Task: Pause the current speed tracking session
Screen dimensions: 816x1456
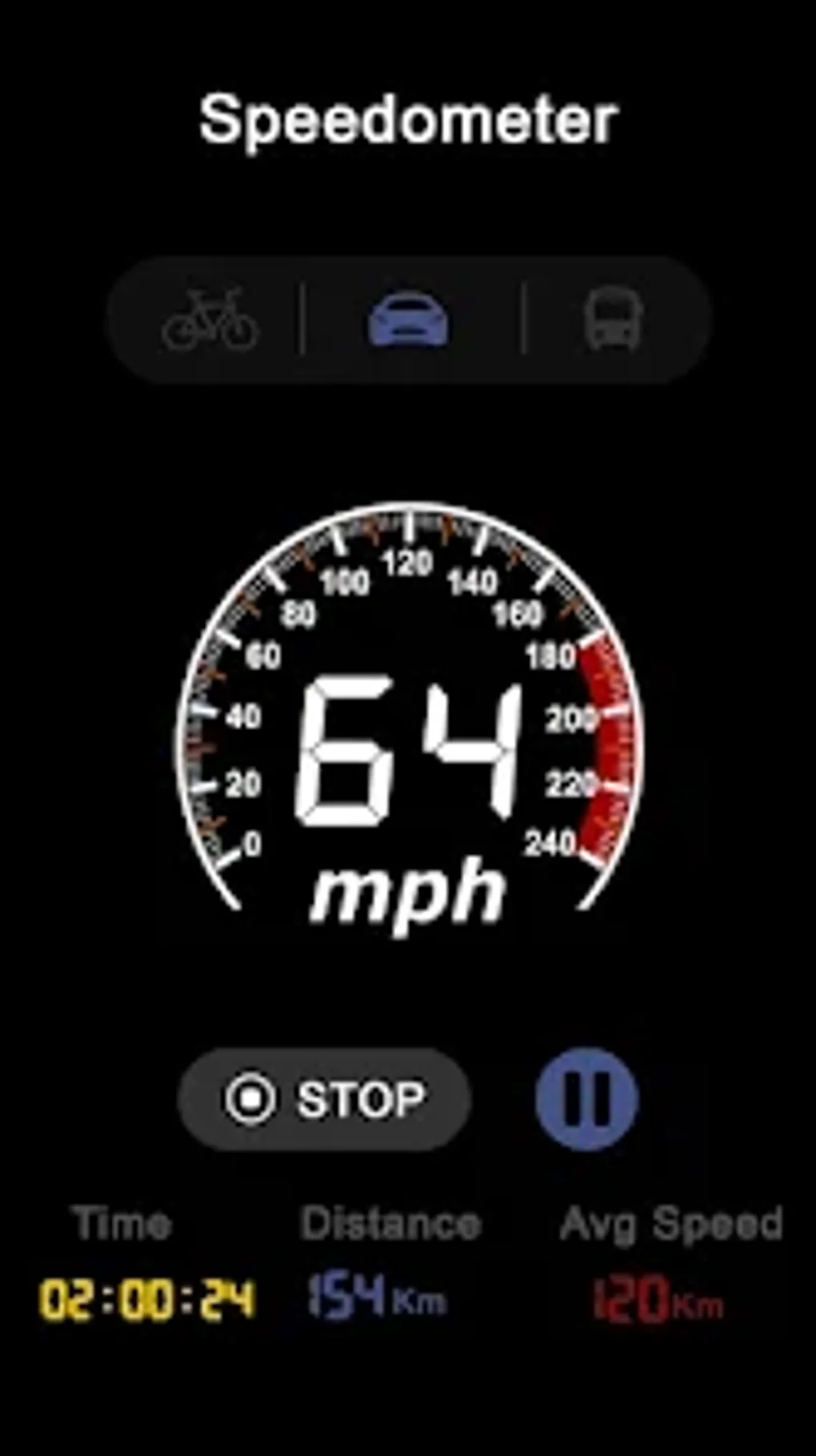Action: point(586,1100)
